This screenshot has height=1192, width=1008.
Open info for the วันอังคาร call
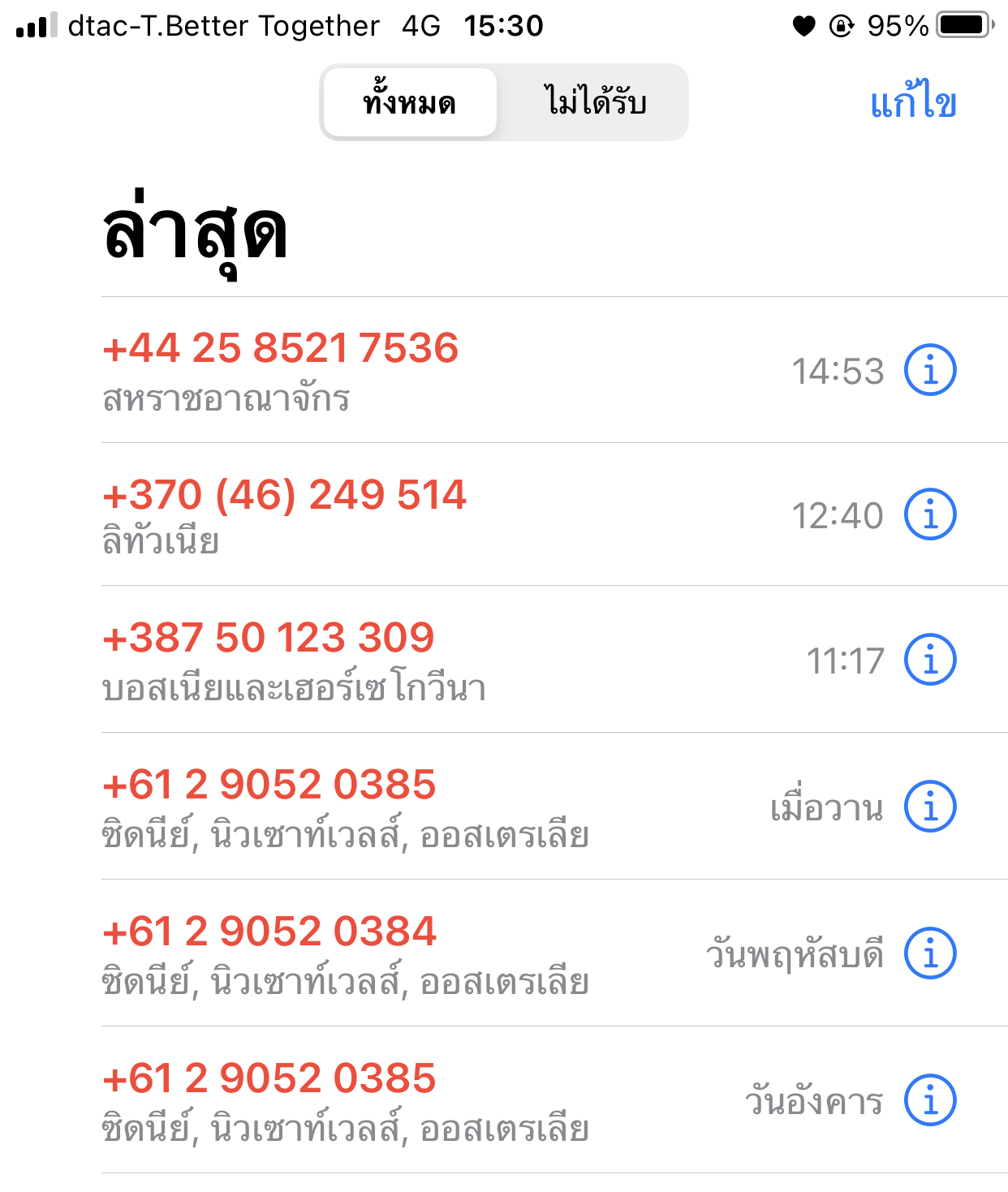point(930,1100)
